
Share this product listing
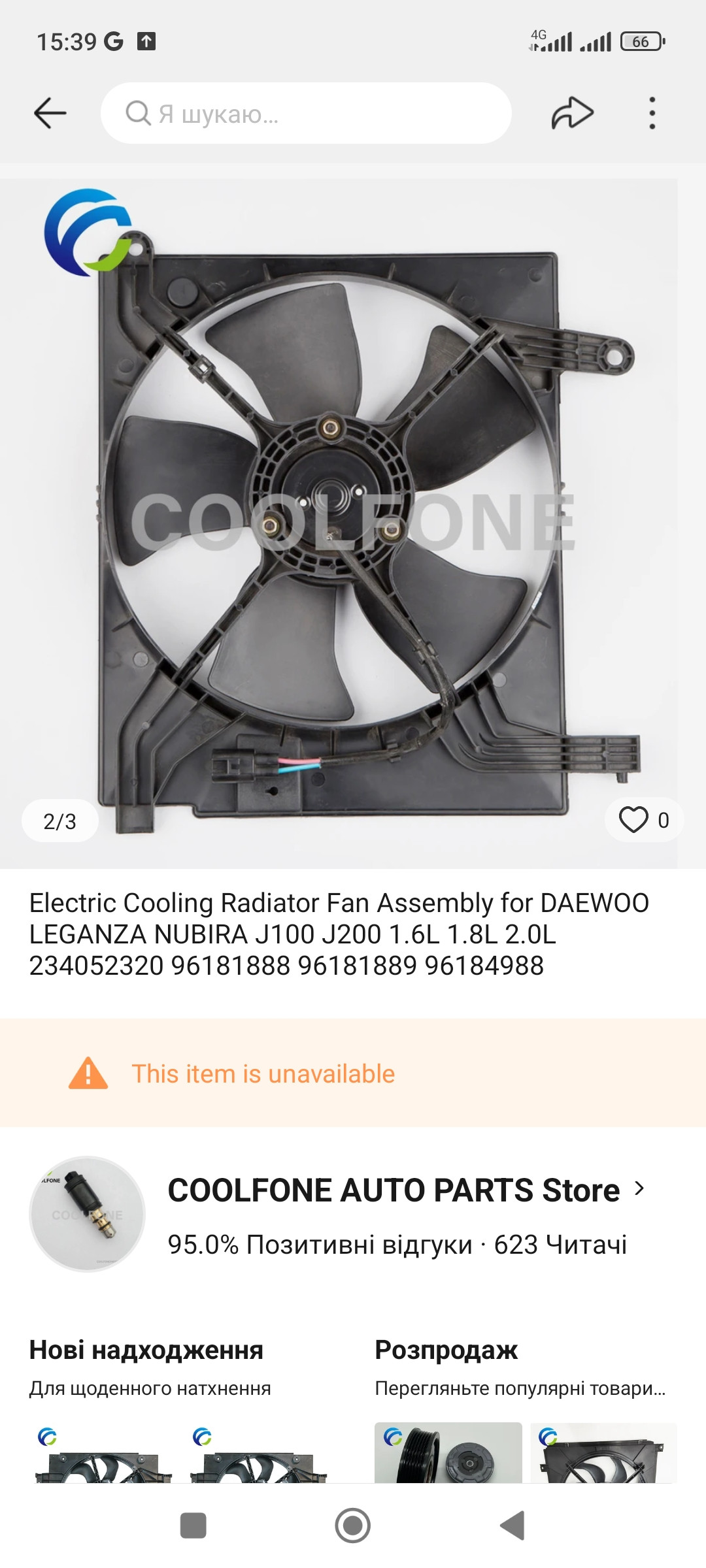click(572, 113)
